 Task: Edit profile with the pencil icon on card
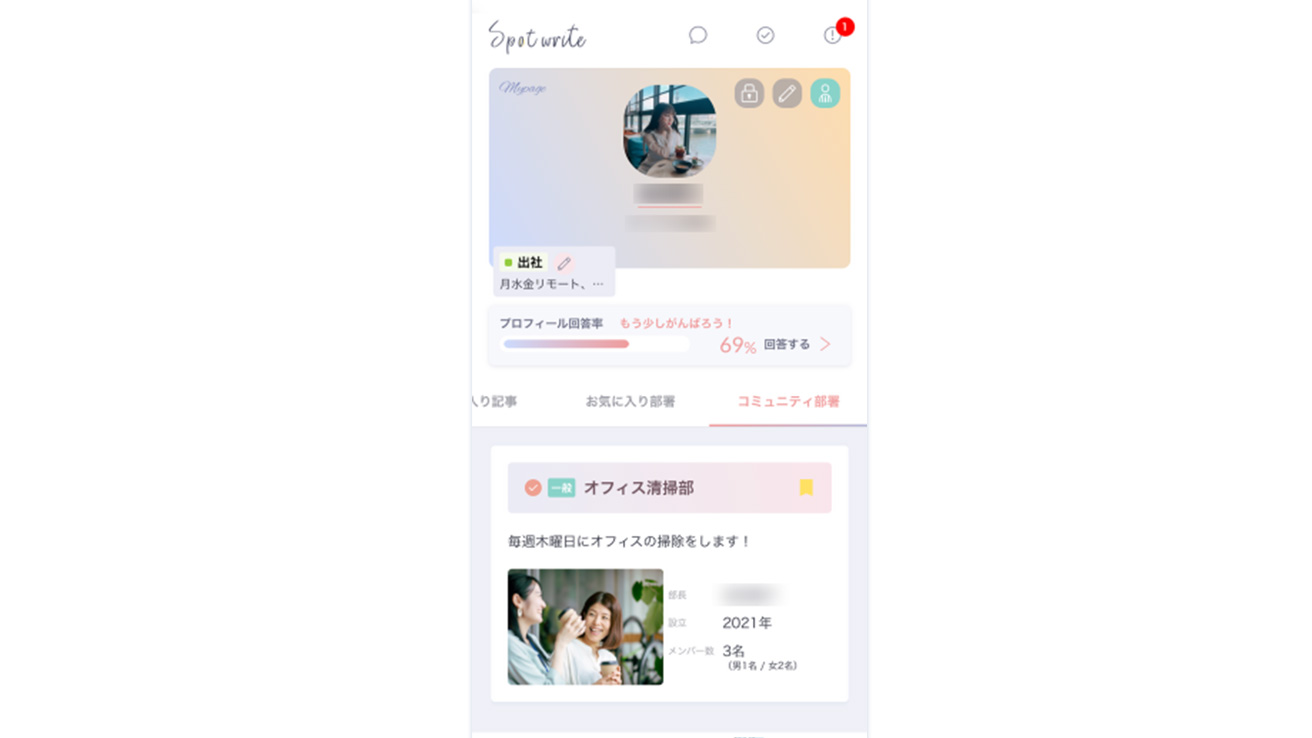[787, 93]
